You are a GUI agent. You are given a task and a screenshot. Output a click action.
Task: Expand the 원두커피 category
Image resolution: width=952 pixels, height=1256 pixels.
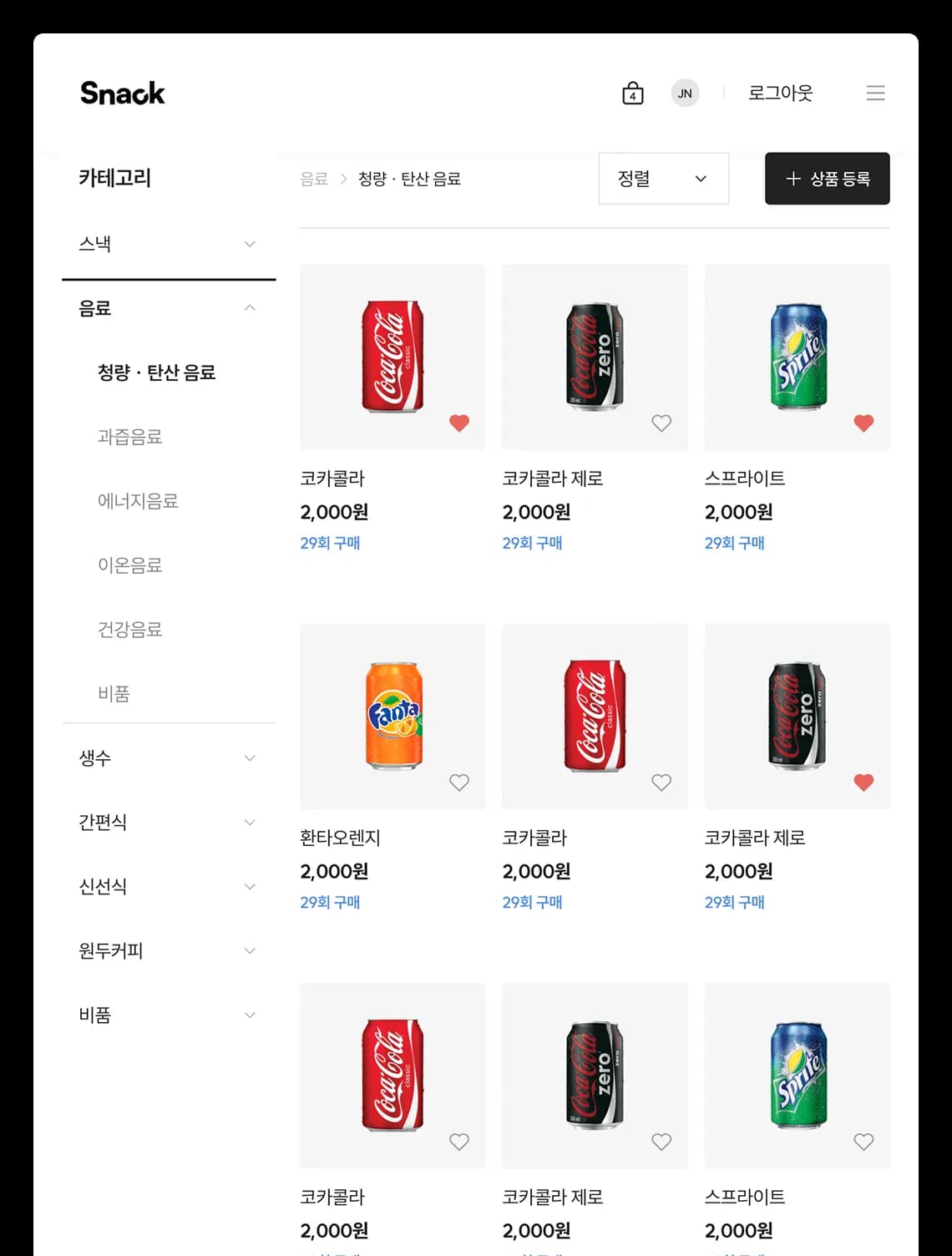(168, 951)
